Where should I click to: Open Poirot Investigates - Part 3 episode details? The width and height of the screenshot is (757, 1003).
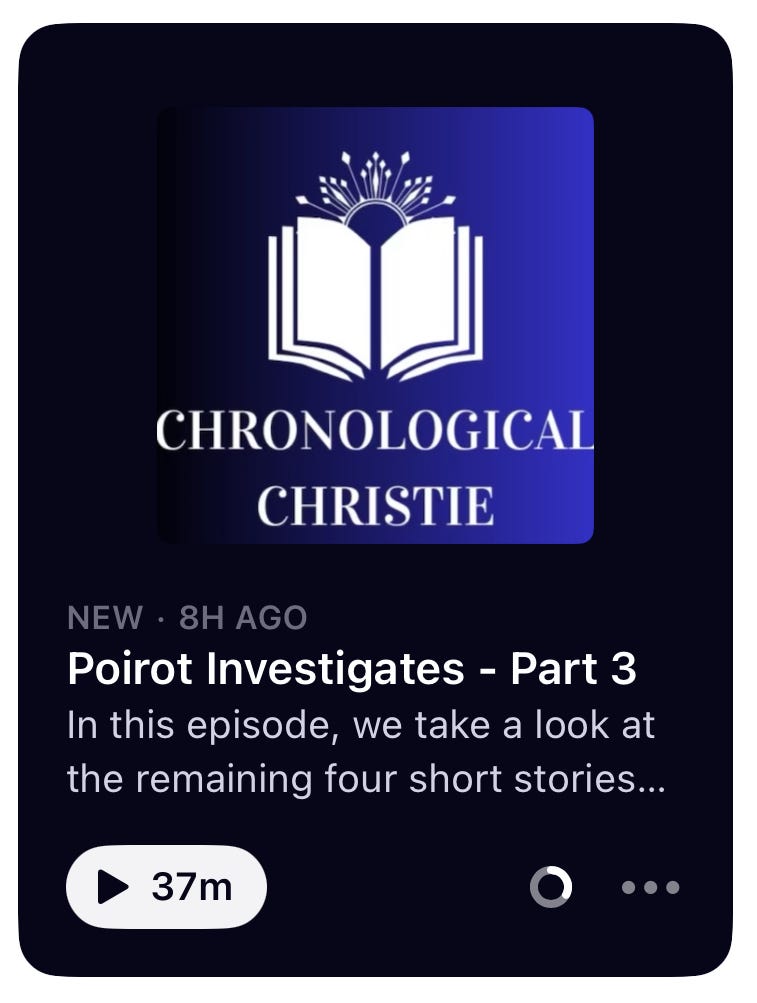[x=352, y=668]
